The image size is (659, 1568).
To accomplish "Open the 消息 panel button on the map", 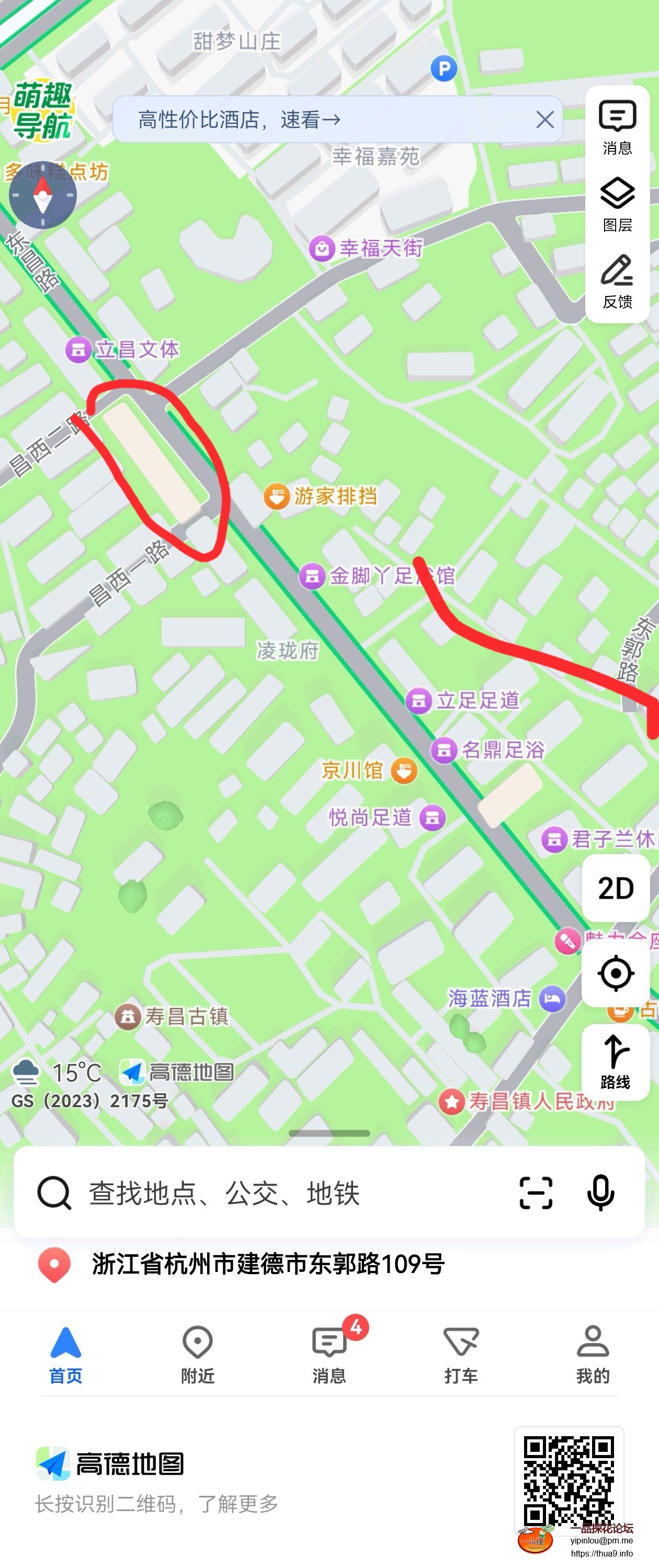I will pos(617,127).
